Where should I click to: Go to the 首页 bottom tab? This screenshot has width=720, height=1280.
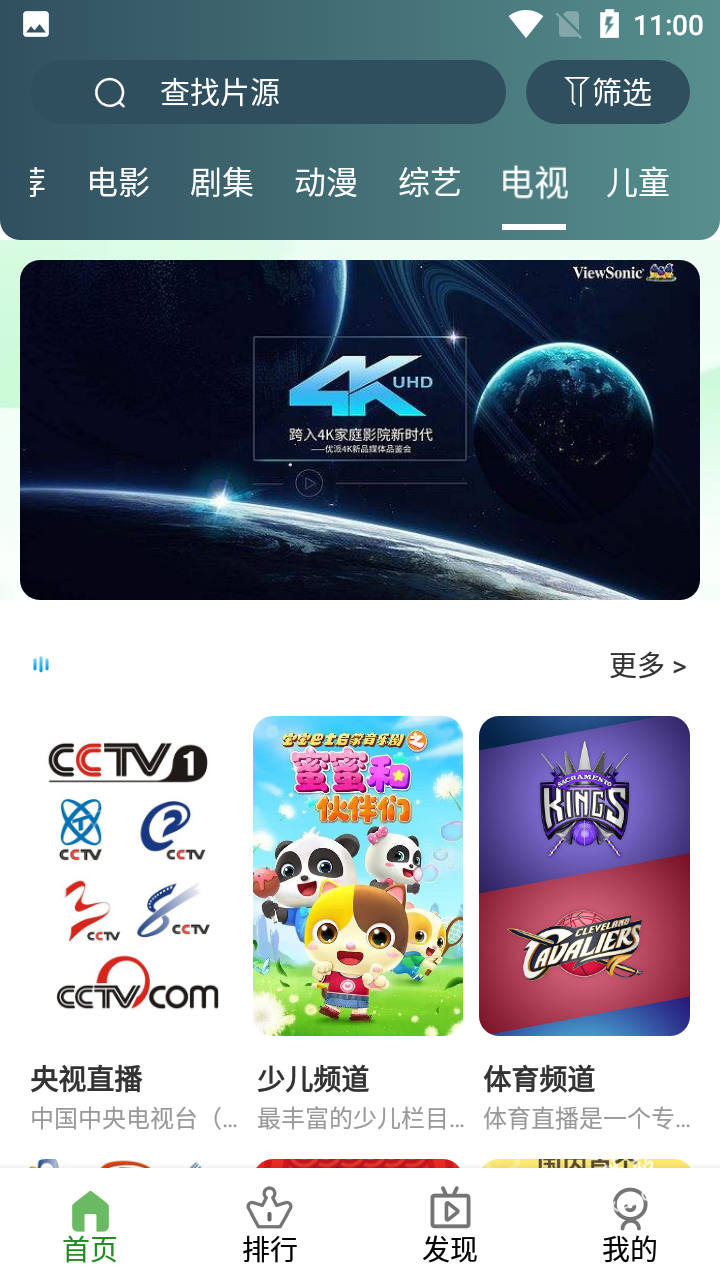(90, 1226)
